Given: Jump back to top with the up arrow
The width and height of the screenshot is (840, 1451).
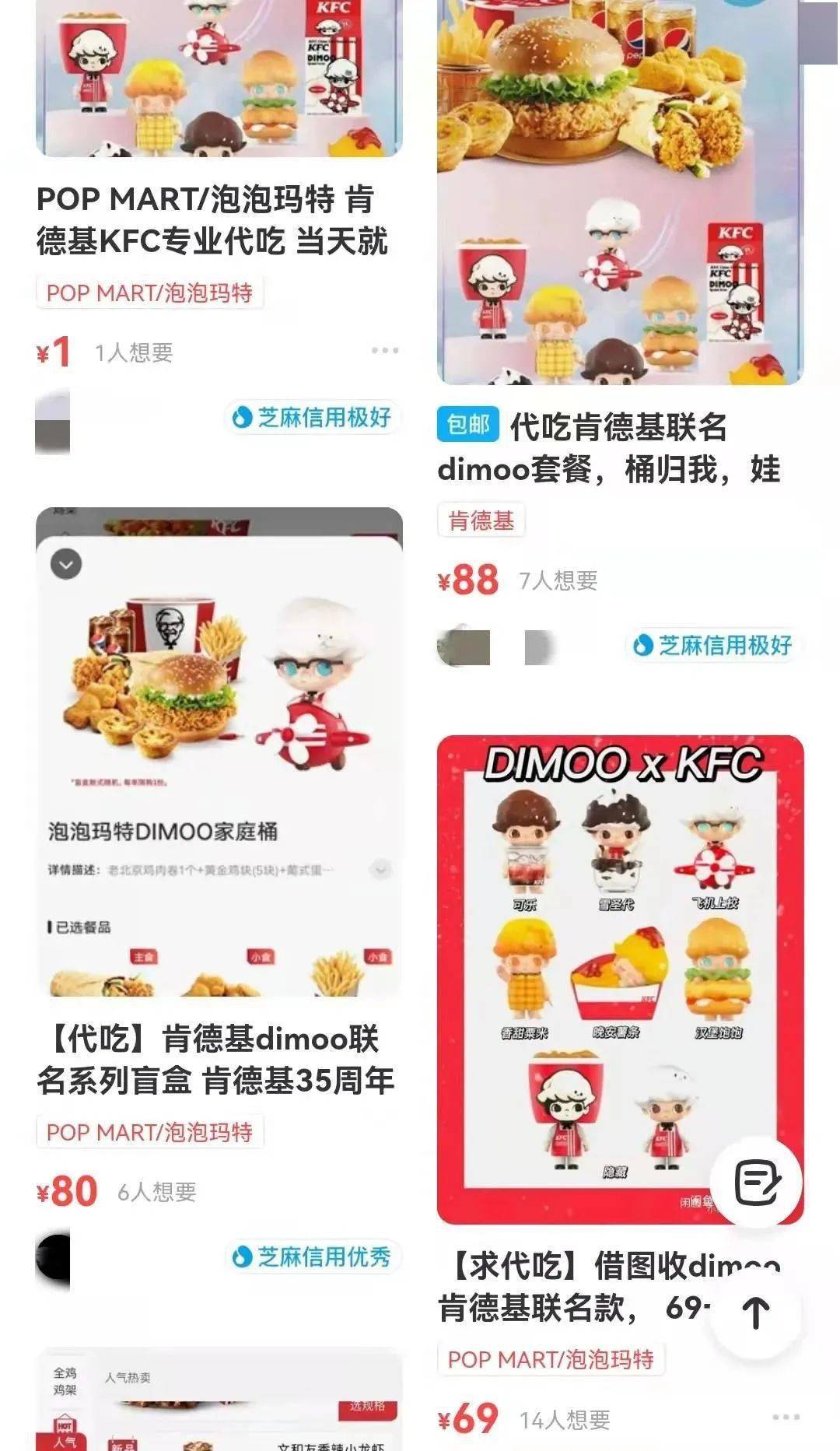Looking at the screenshot, I should [x=755, y=1313].
